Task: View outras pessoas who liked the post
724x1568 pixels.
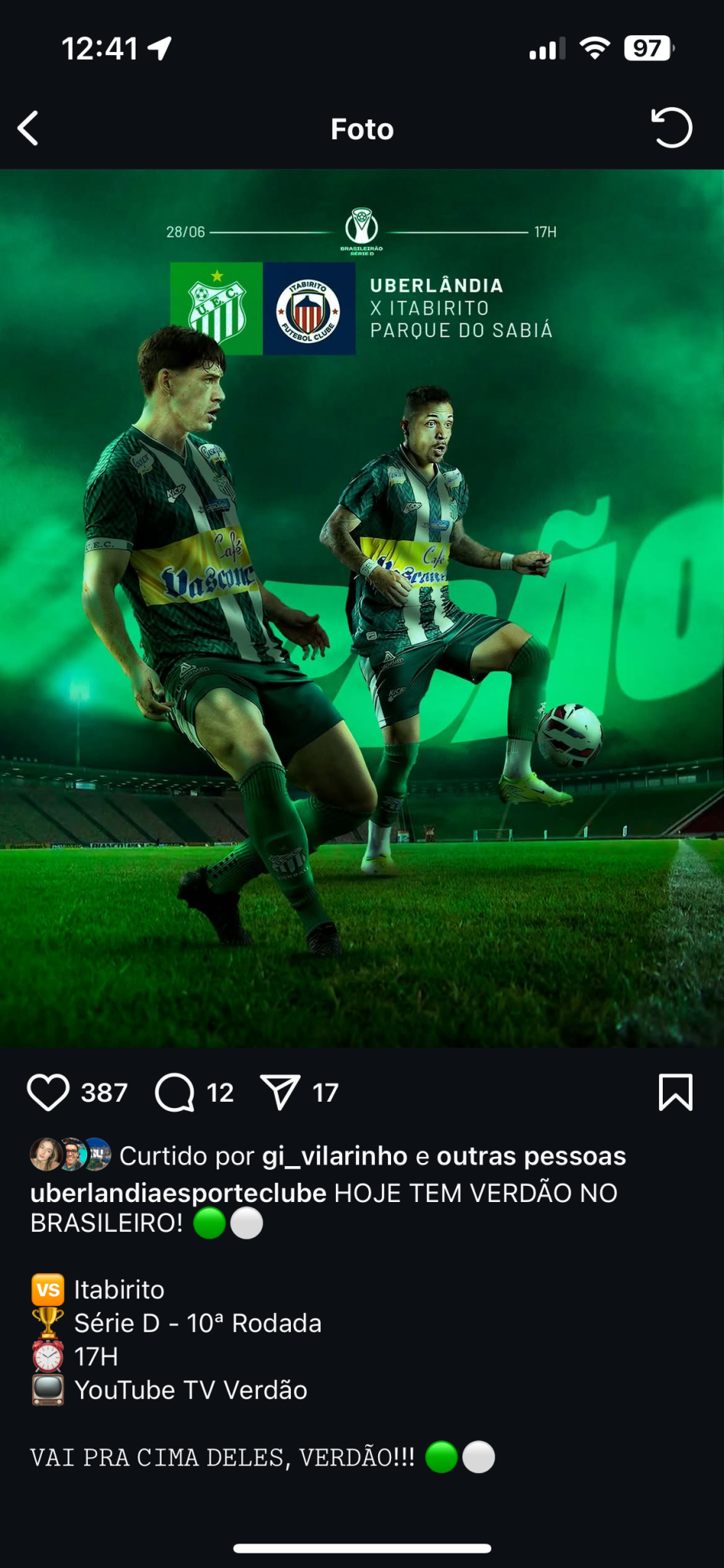Action: point(531,1156)
